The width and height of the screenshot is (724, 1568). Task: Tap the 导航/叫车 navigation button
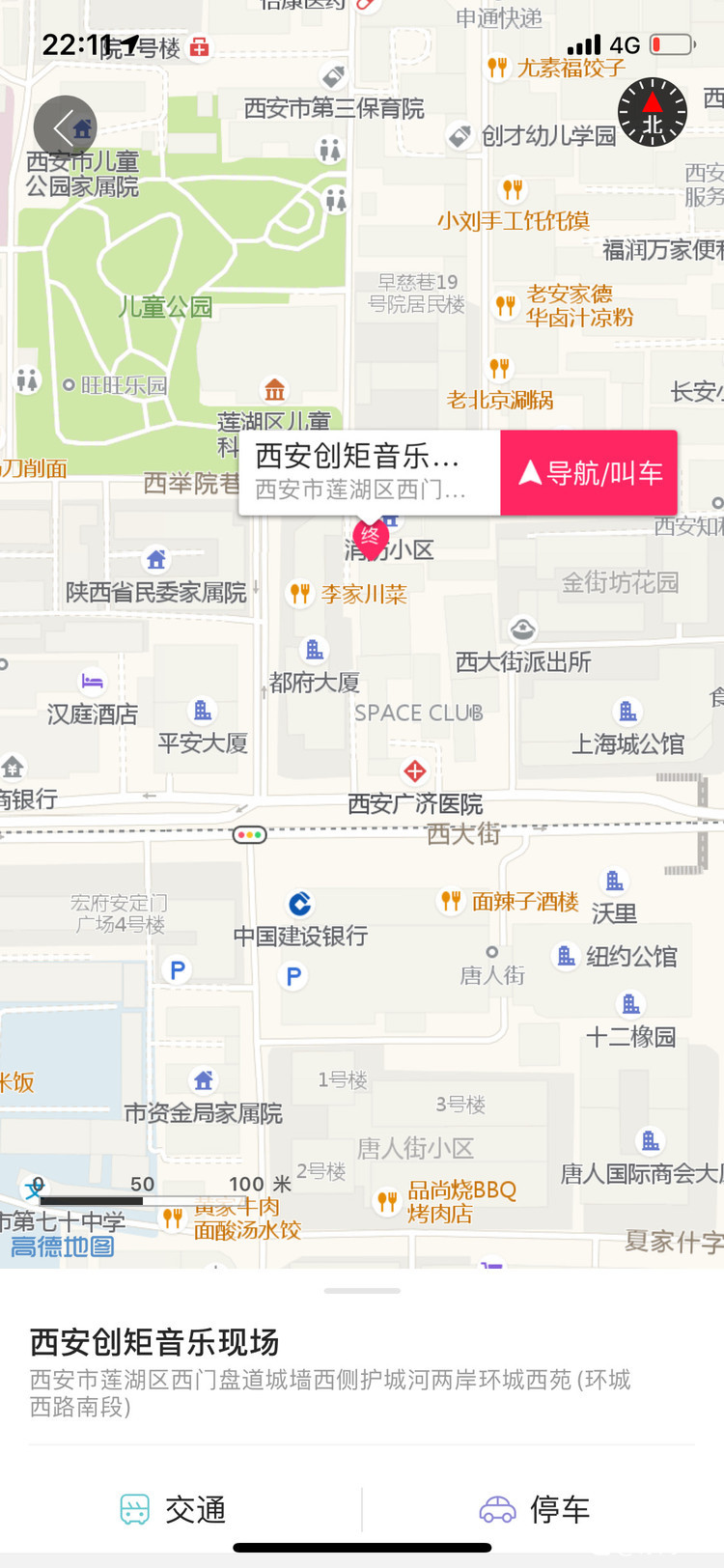click(589, 472)
